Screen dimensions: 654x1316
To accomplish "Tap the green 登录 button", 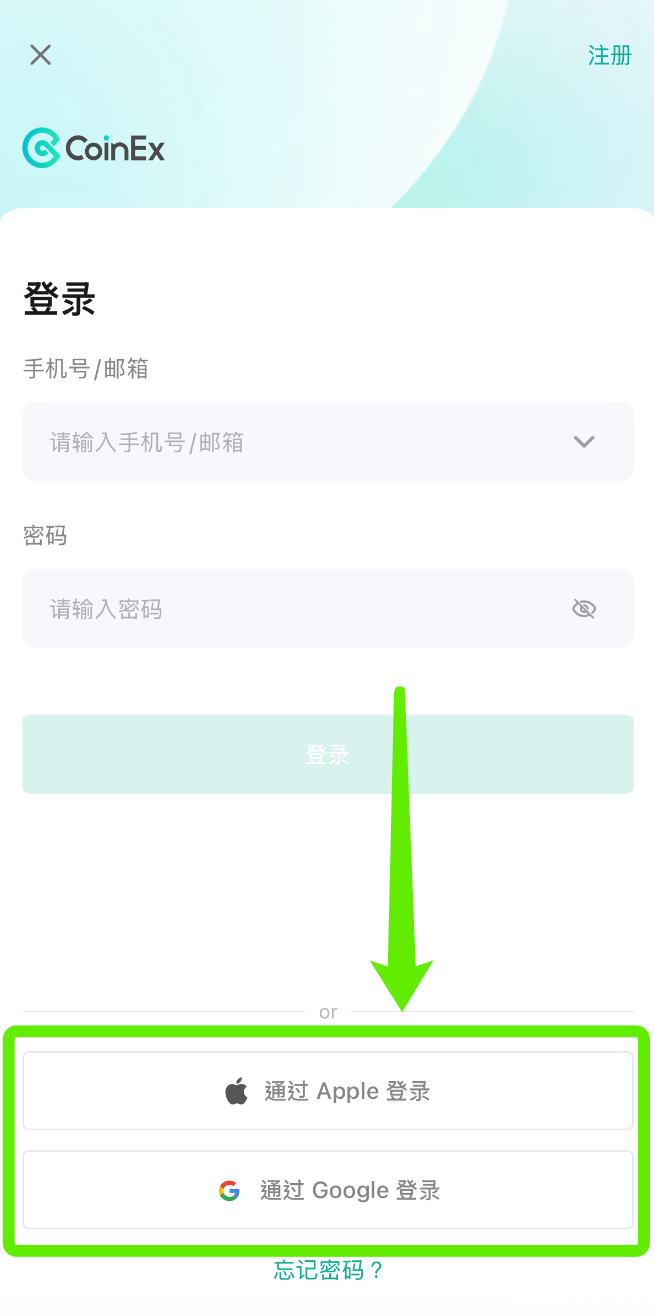I will click(328, 754).
